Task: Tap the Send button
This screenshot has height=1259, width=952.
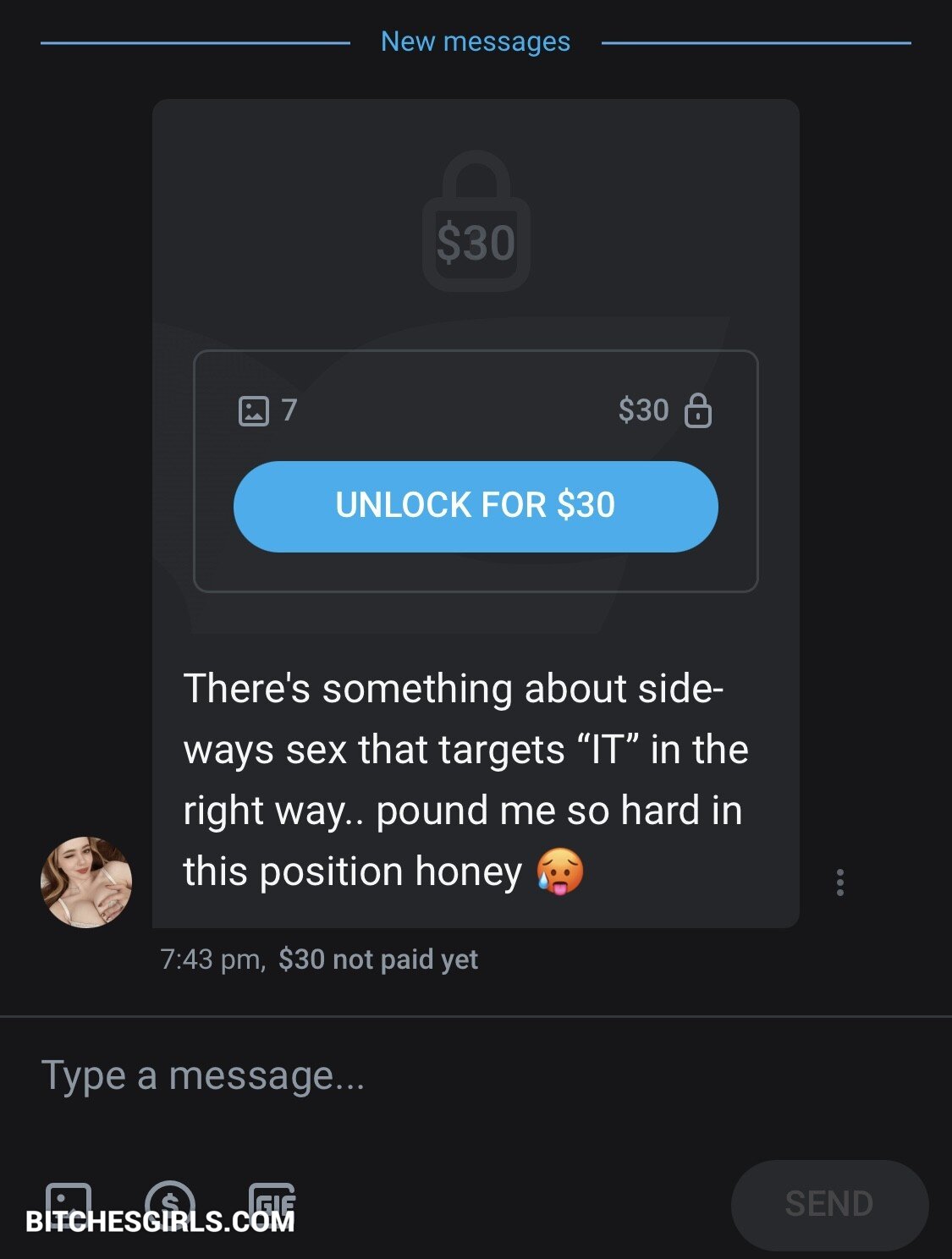Action: click(828, 1204)
